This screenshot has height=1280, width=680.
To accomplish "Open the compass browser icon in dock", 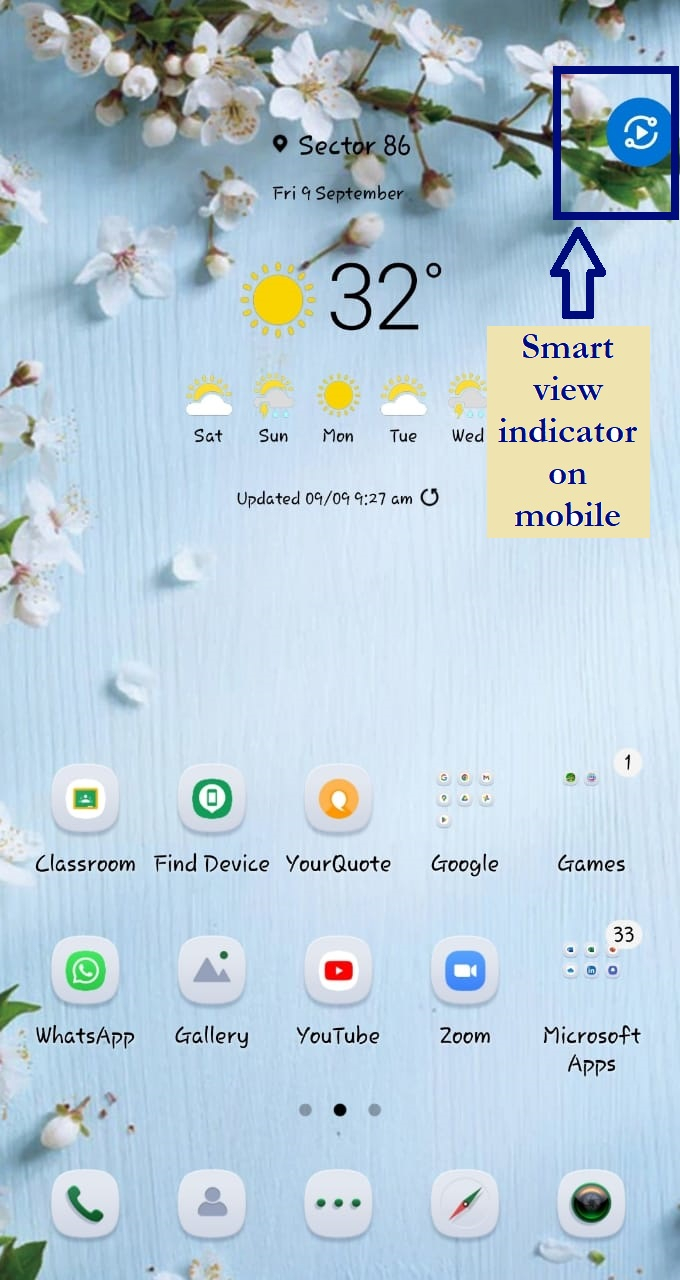I will [465, 1204].
